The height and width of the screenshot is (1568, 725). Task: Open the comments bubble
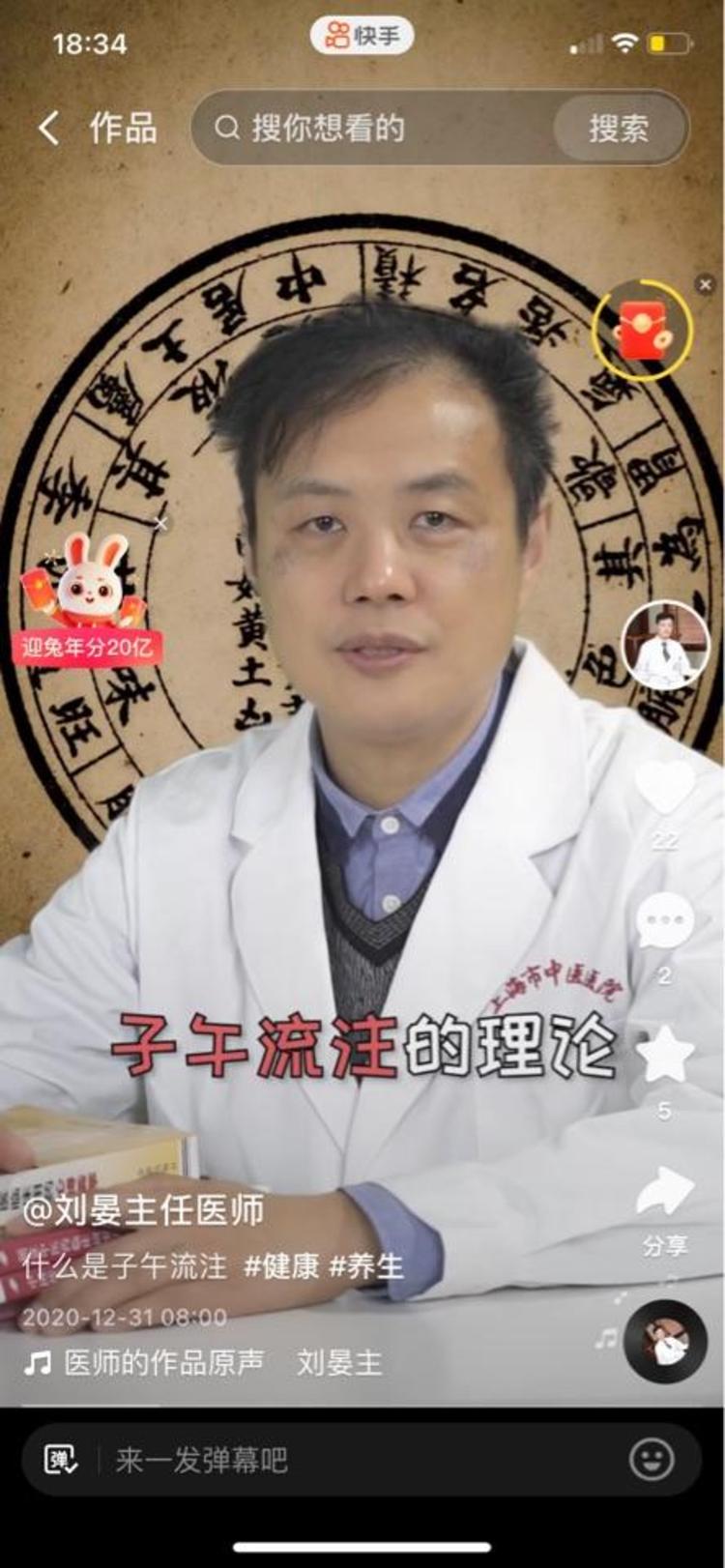(x=665, y=921)
